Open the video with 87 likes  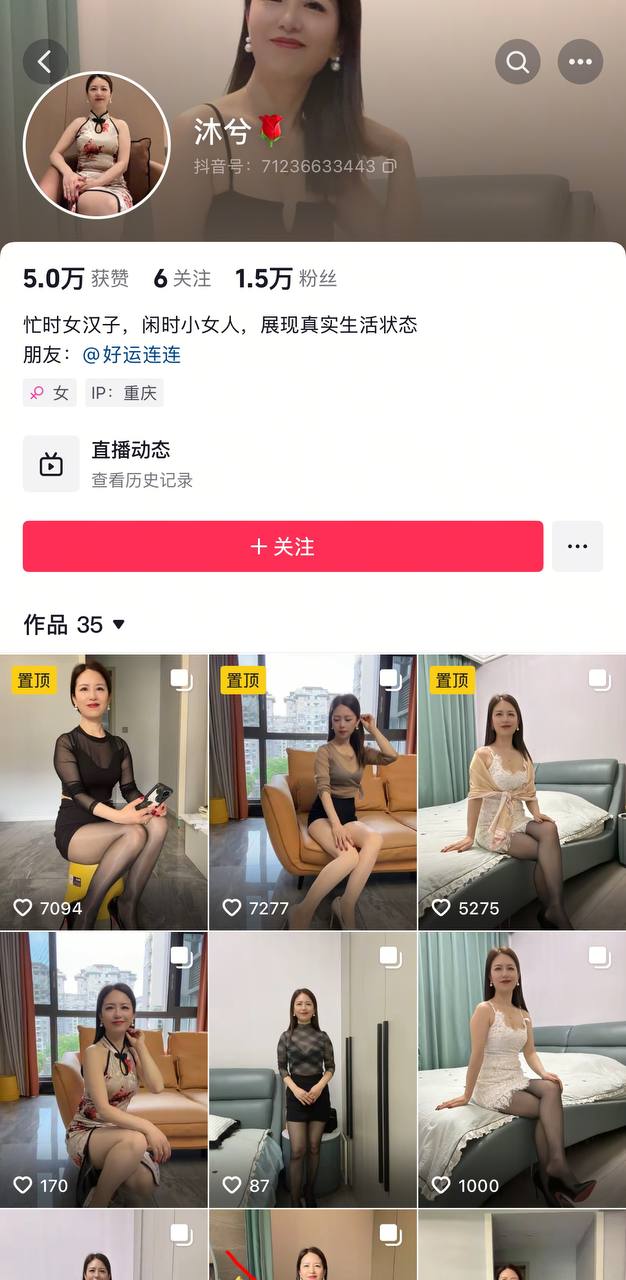[312, 1070]
